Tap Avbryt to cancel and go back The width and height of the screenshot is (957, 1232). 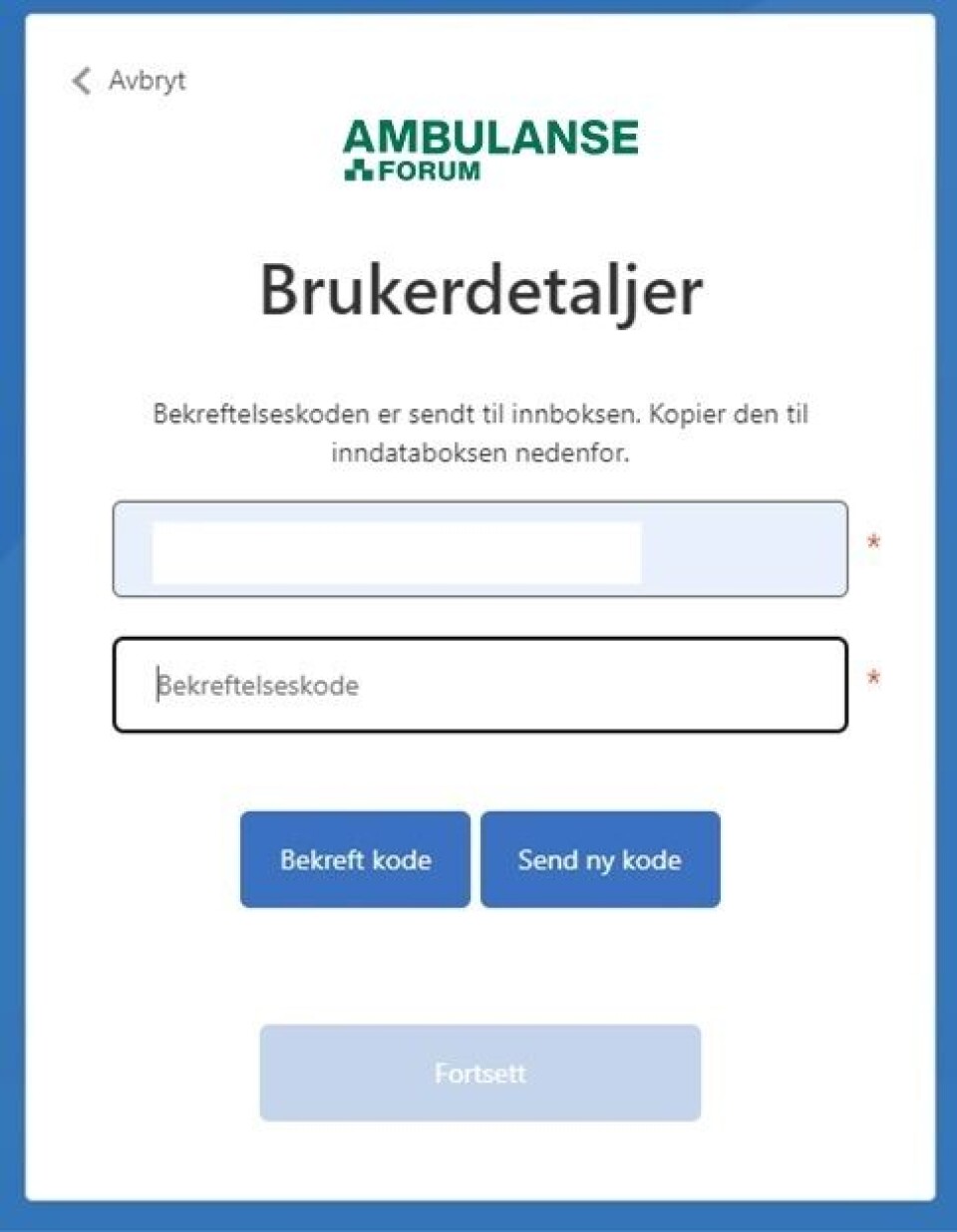pos(130,81)
